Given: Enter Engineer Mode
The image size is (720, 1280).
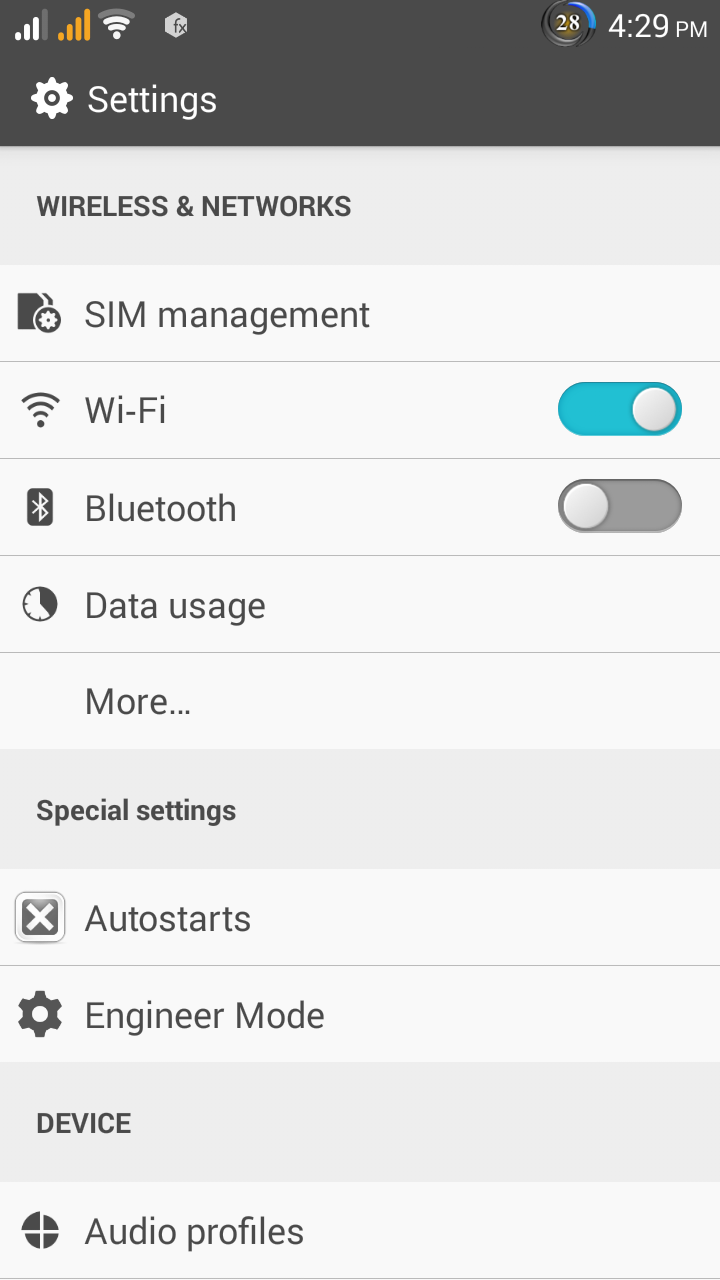Looking at the screenshot, I should 360,1015.
